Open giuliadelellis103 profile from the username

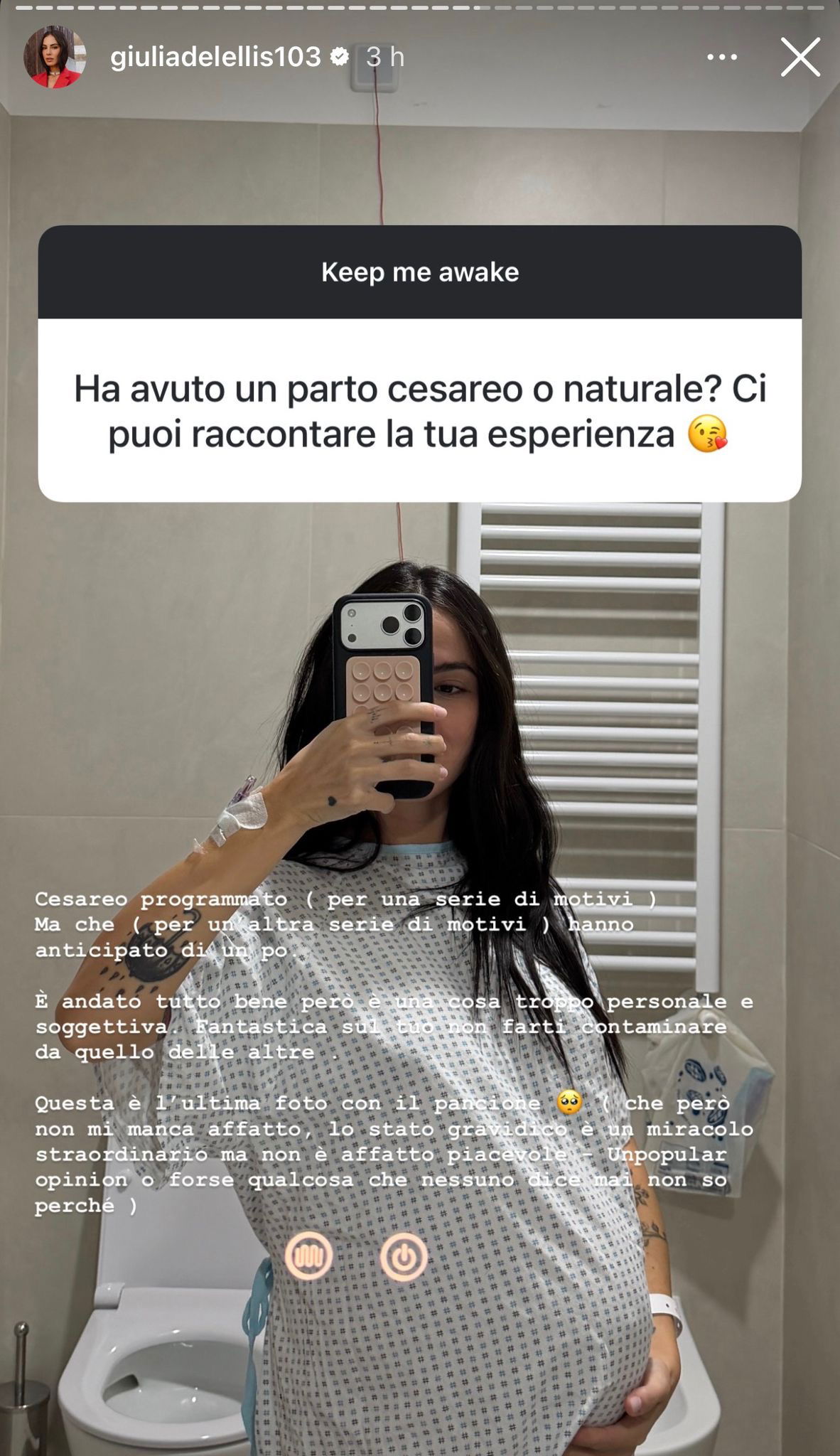215,57
